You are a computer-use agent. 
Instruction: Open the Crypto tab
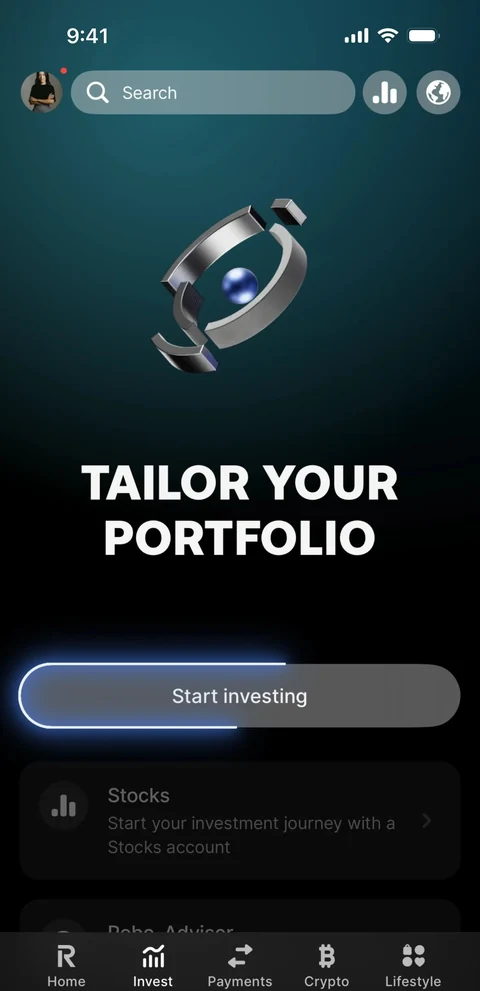click(326, 966)
